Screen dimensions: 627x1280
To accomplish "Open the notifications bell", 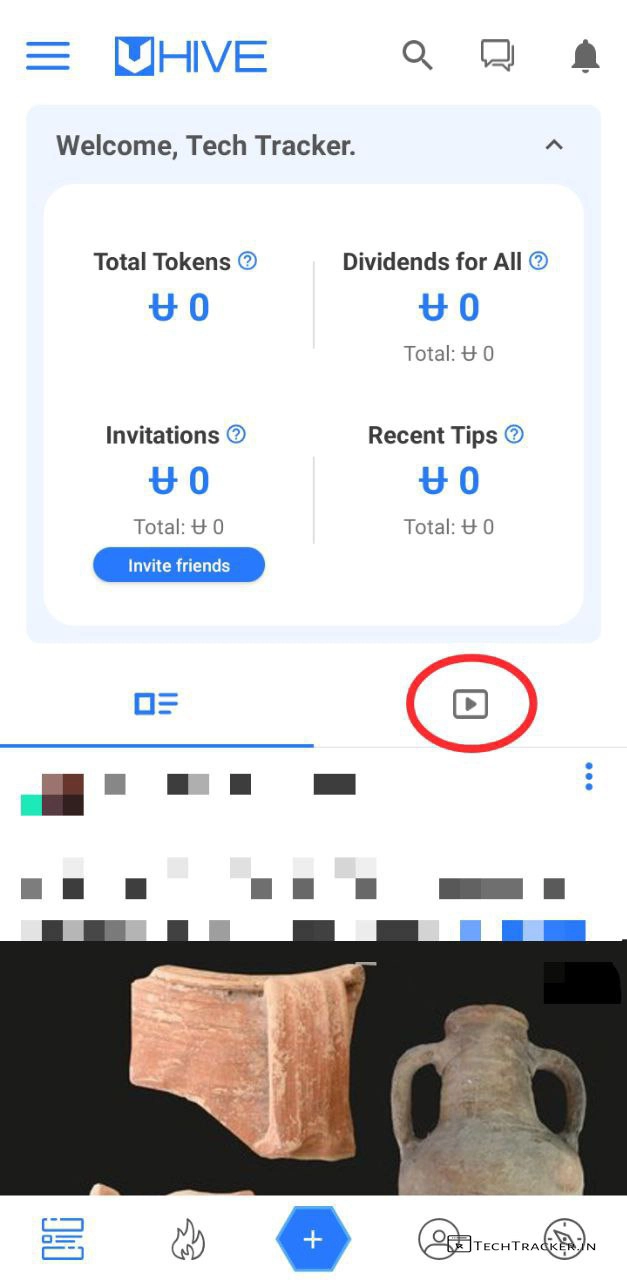I will (585, 56).
